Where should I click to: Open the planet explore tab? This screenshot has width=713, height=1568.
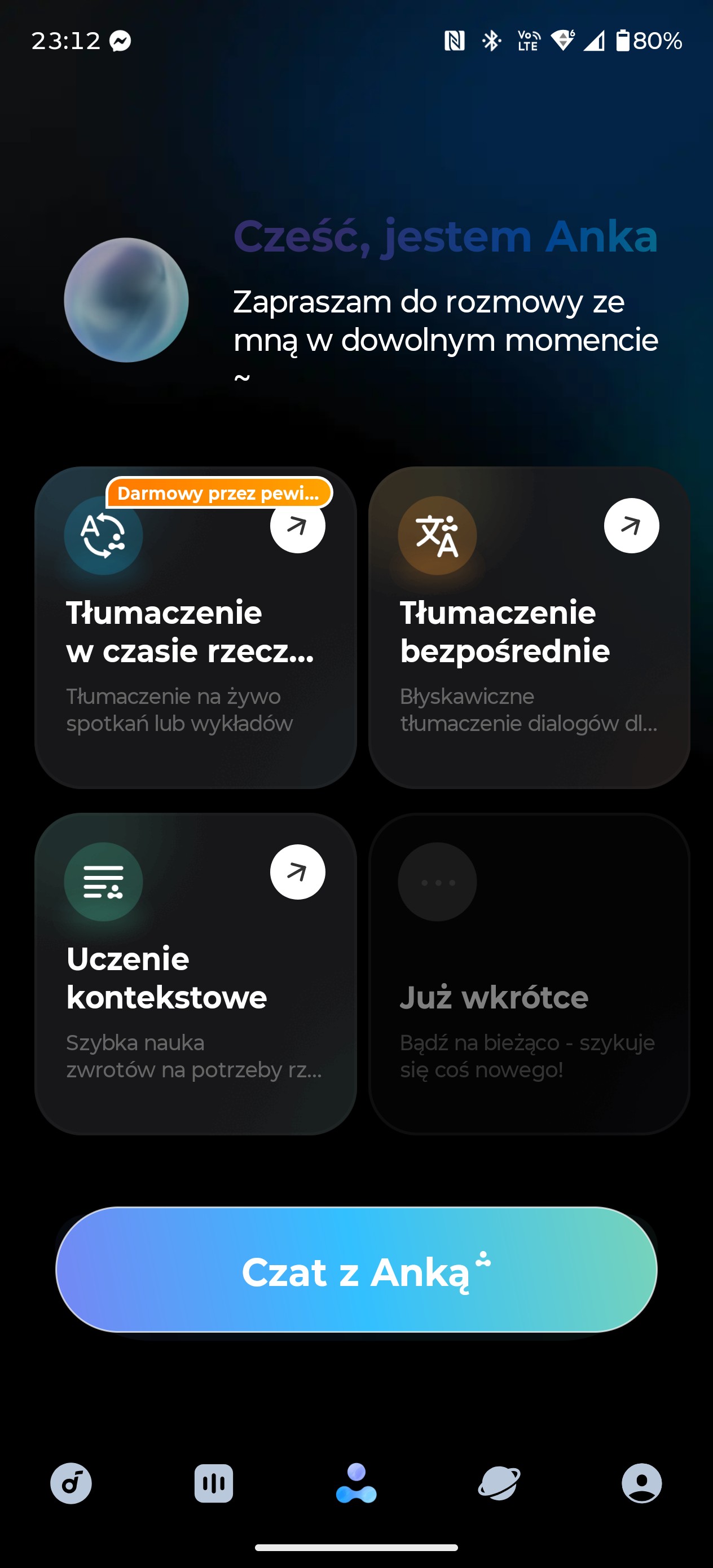click(499, 1484)
